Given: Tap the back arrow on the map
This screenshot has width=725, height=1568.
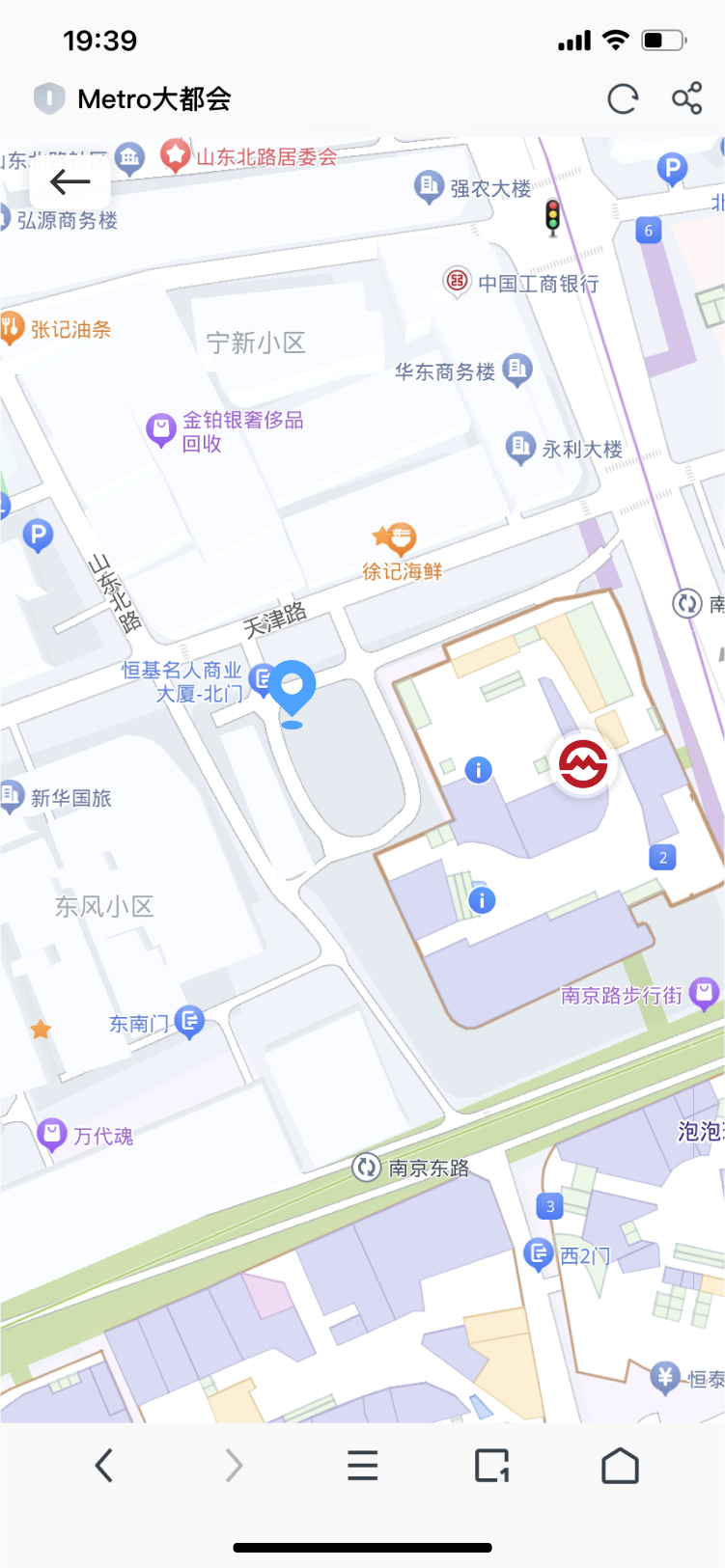Looking at the screenshot, I should point(70,181).
